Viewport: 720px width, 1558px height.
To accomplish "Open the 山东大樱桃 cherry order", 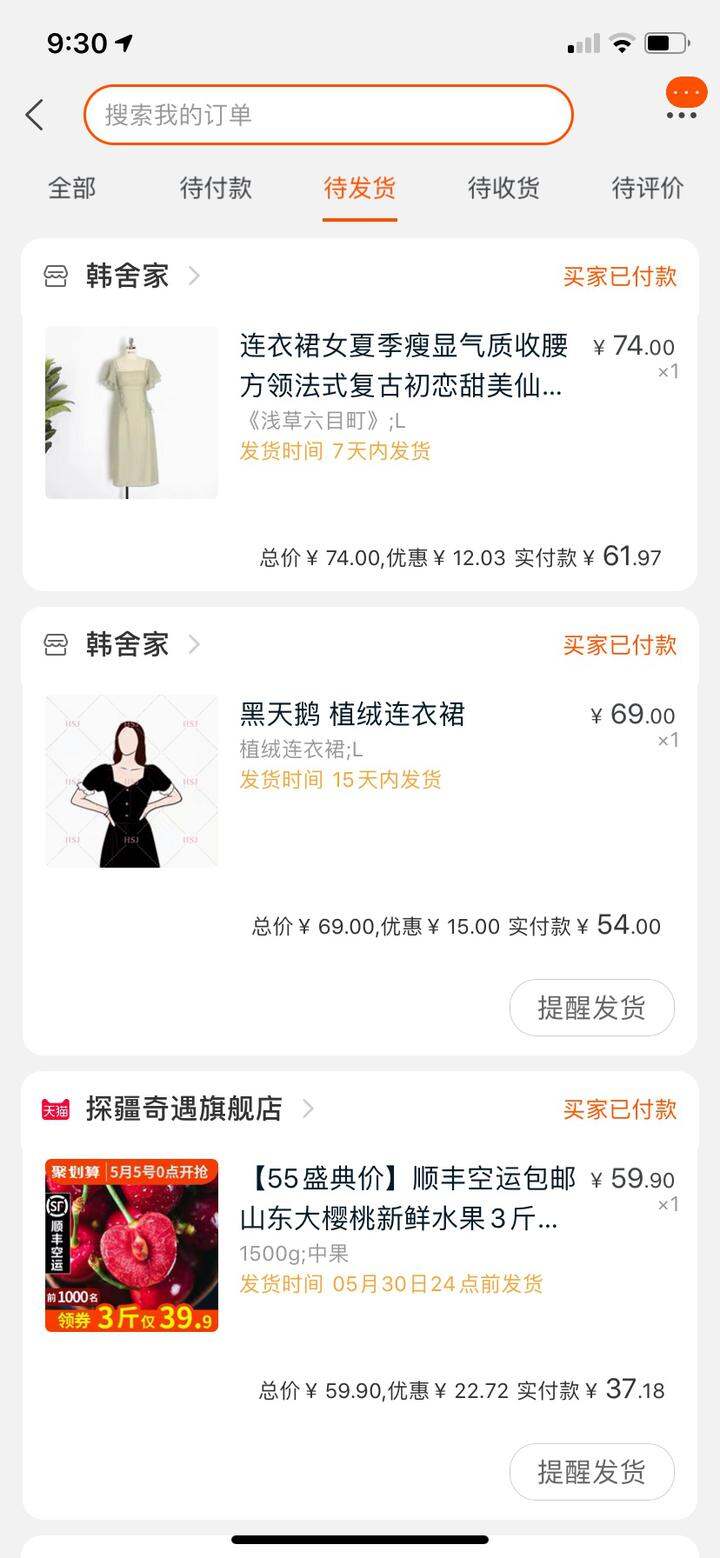I will coord(360,1244).
